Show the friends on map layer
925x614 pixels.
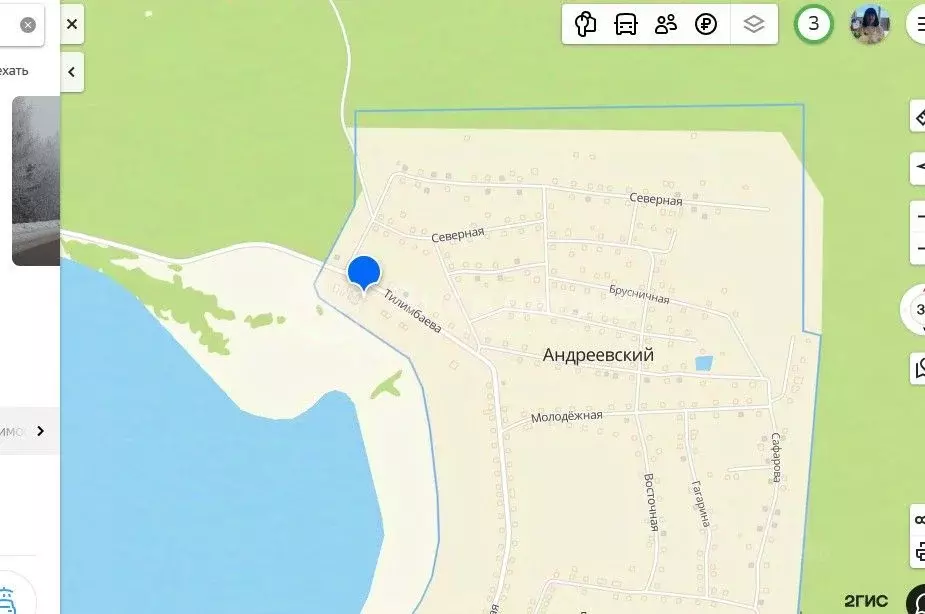666,25
